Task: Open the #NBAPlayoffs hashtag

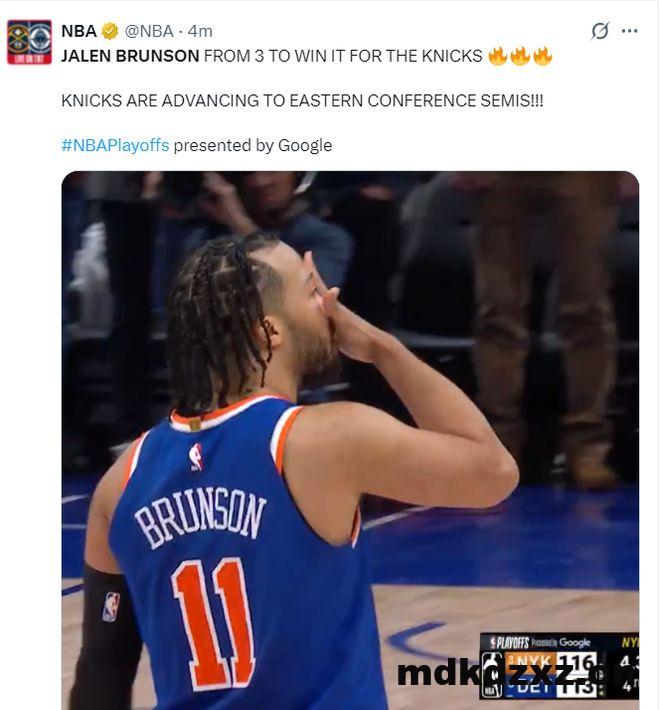Action: (x=115, y=145)
